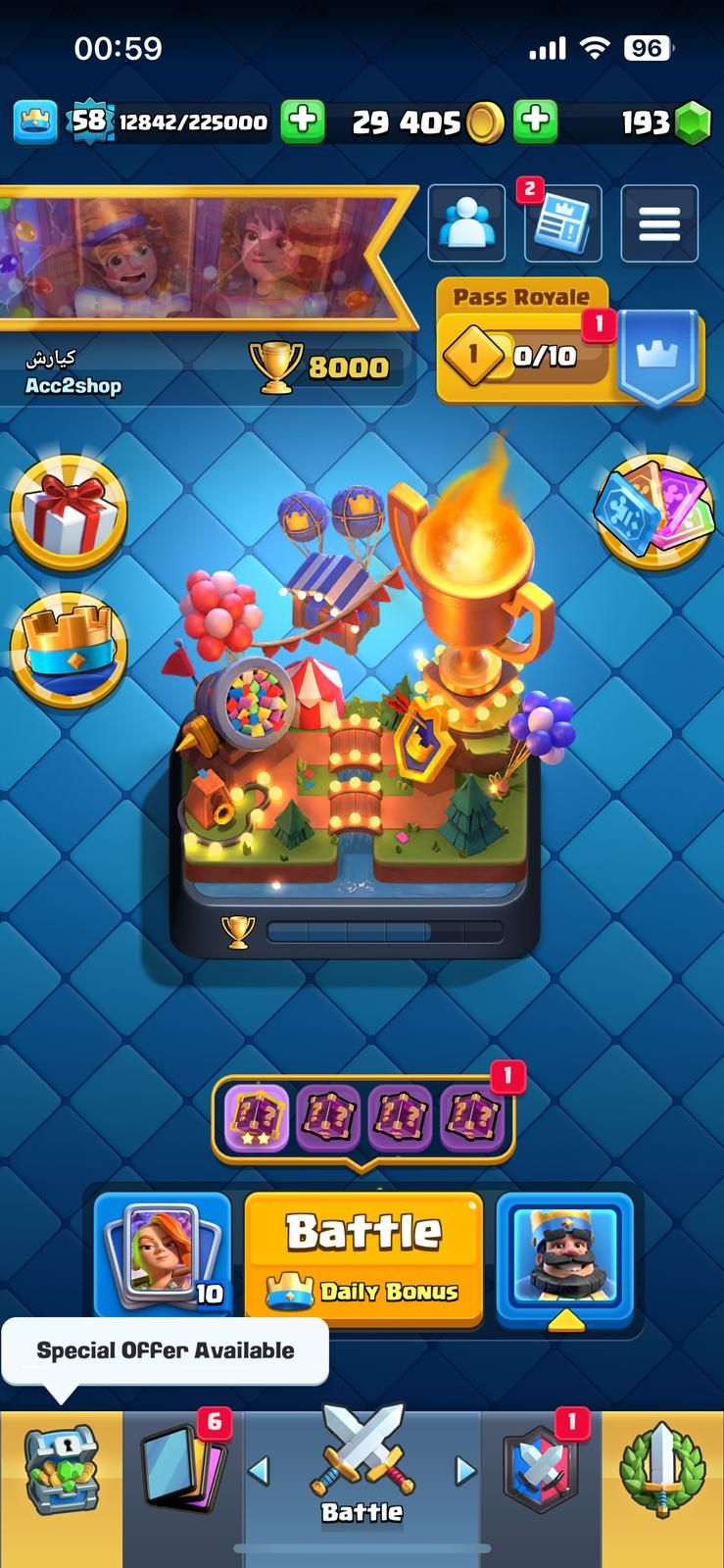Open the battle deck selector

tap(163, 1256)
